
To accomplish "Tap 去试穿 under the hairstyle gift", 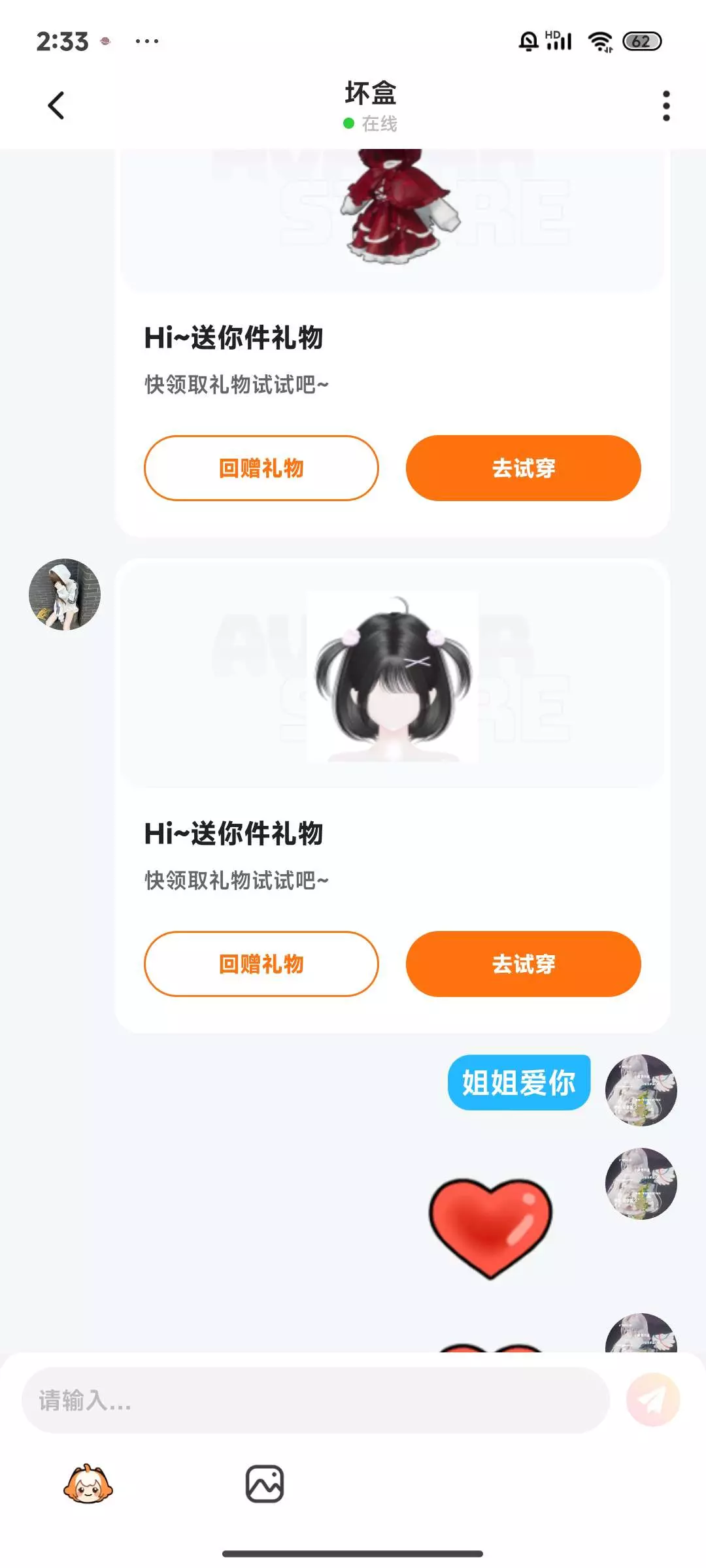I will (523, 964).
